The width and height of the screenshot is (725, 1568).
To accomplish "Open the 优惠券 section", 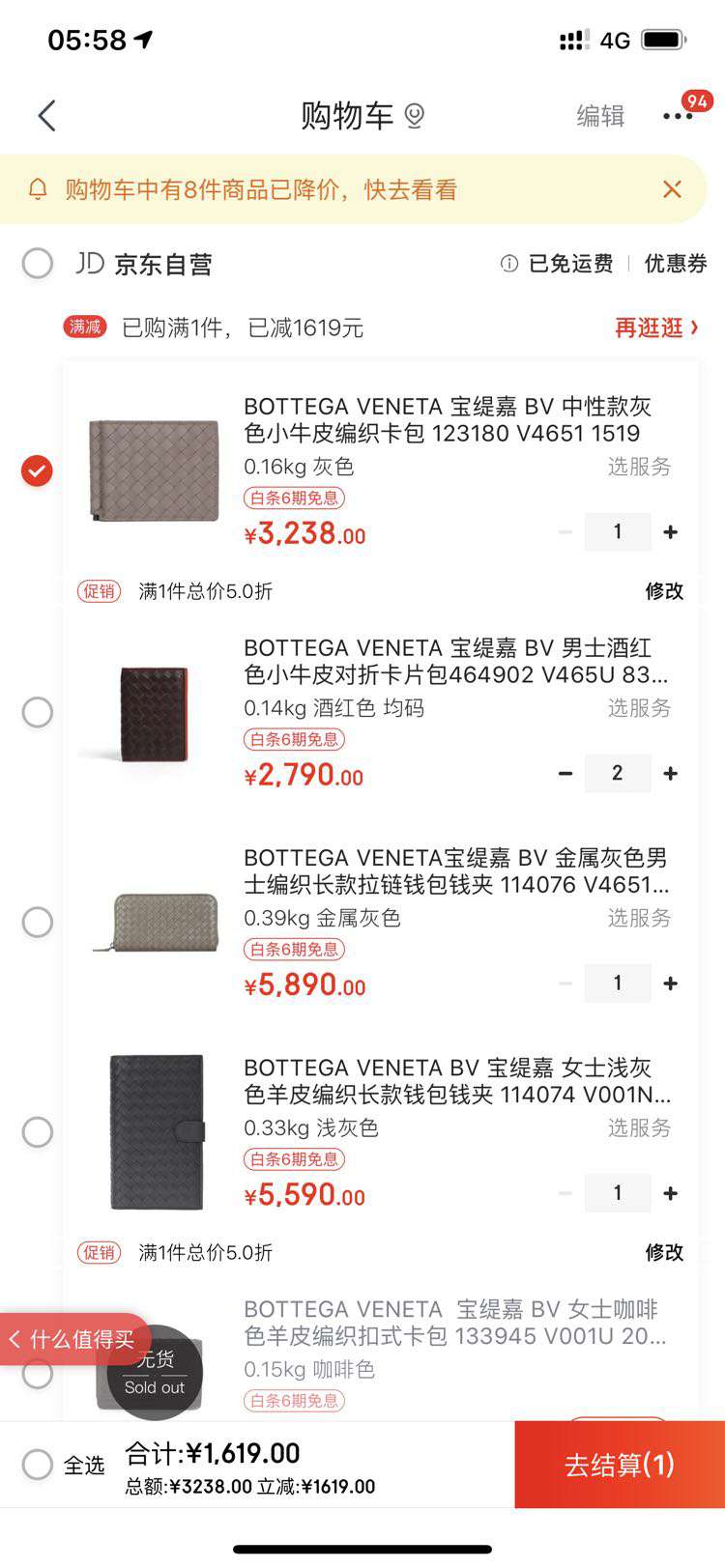I will pos(675,263).
